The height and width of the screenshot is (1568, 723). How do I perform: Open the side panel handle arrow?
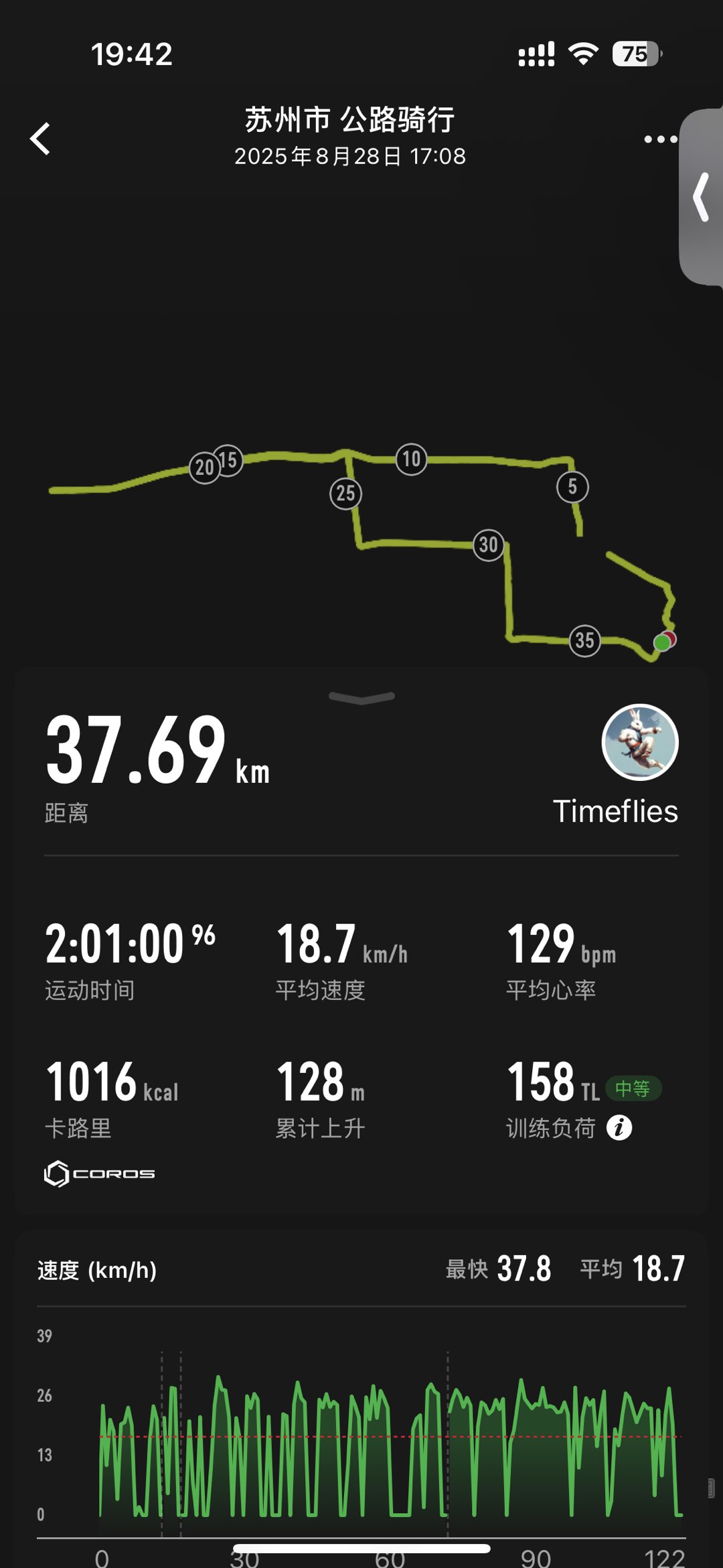(701, 197)
